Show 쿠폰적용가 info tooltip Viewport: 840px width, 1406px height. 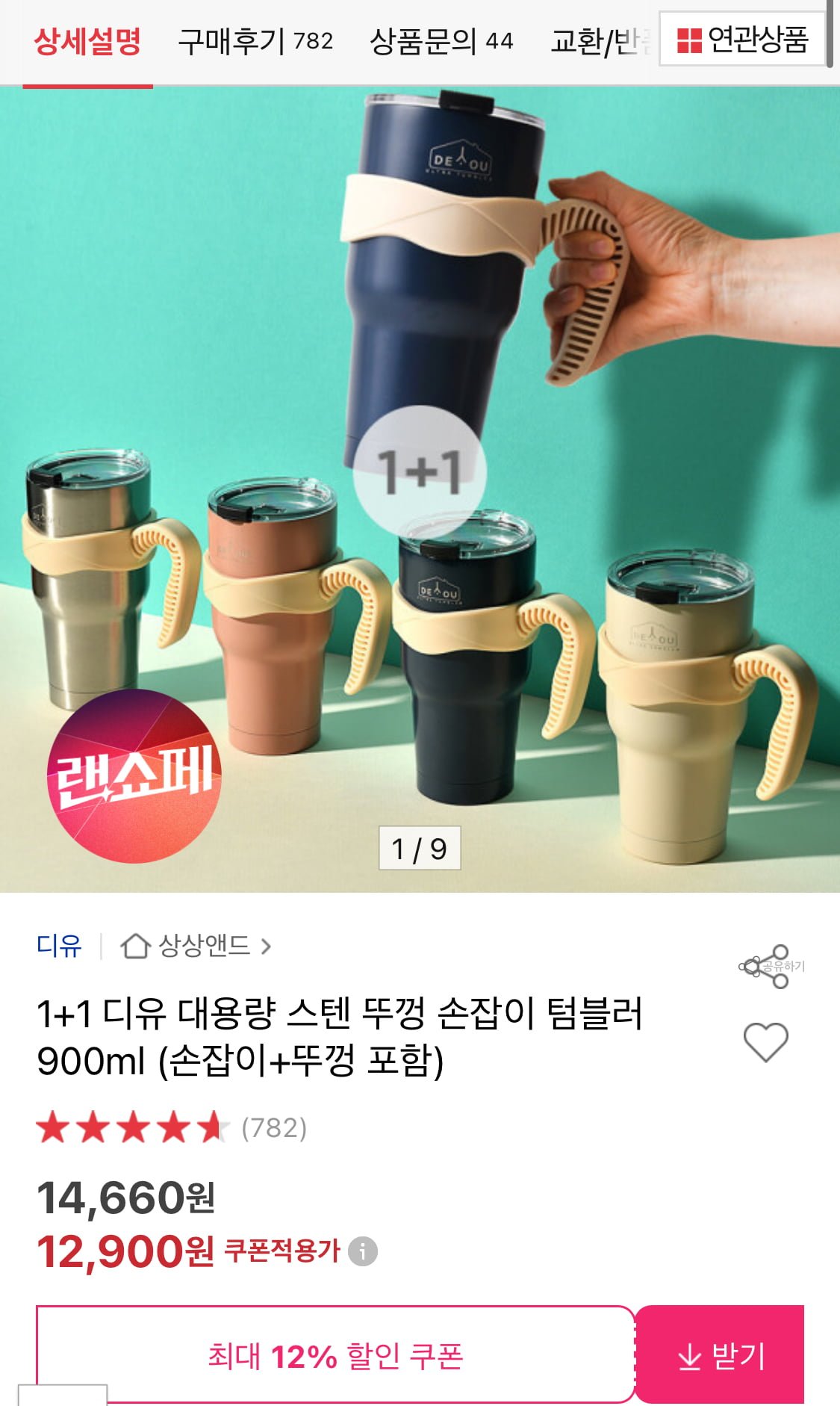(x=363, y=1251)
